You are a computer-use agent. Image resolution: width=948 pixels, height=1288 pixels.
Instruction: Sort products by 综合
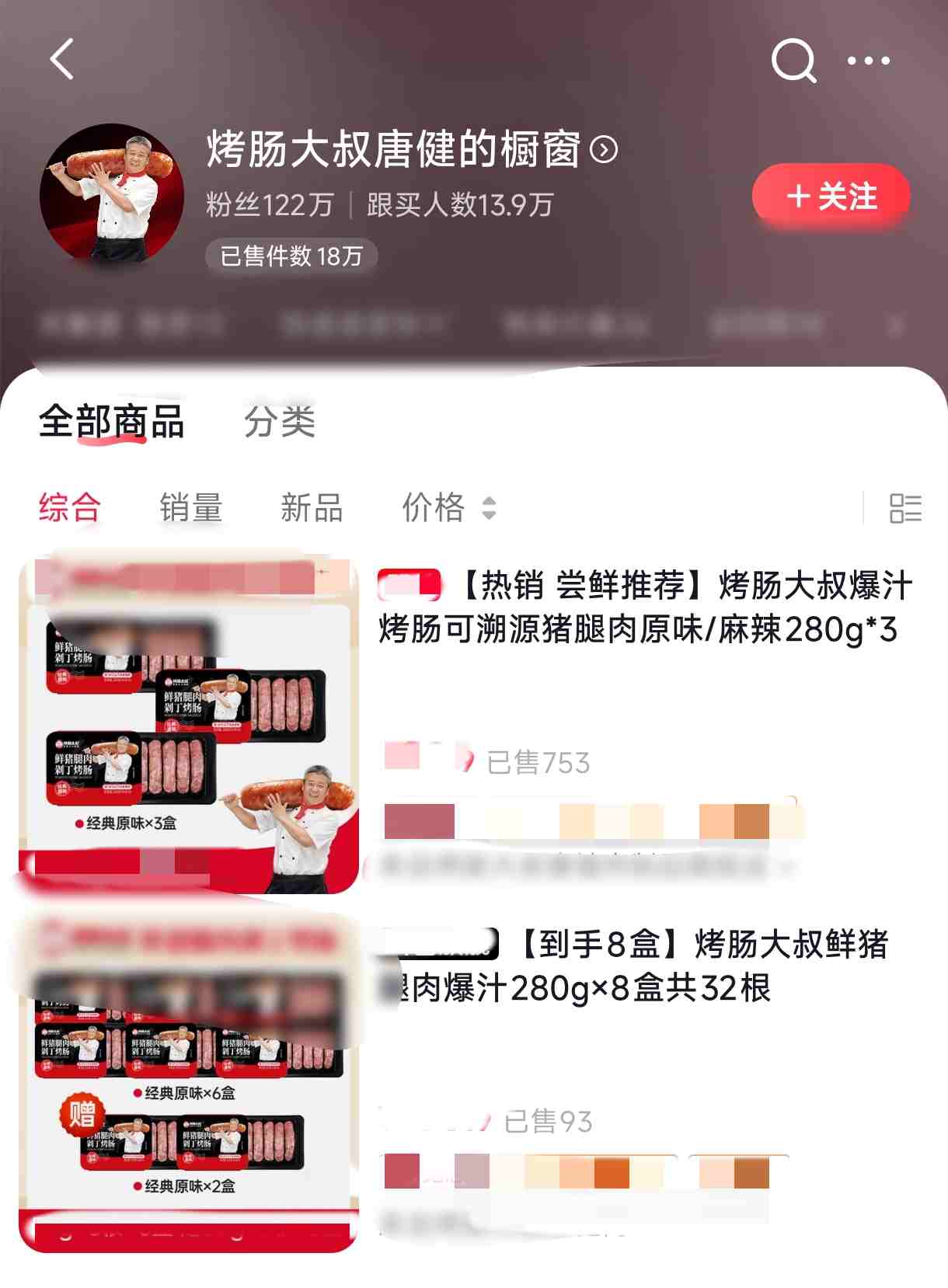point(70,508)
